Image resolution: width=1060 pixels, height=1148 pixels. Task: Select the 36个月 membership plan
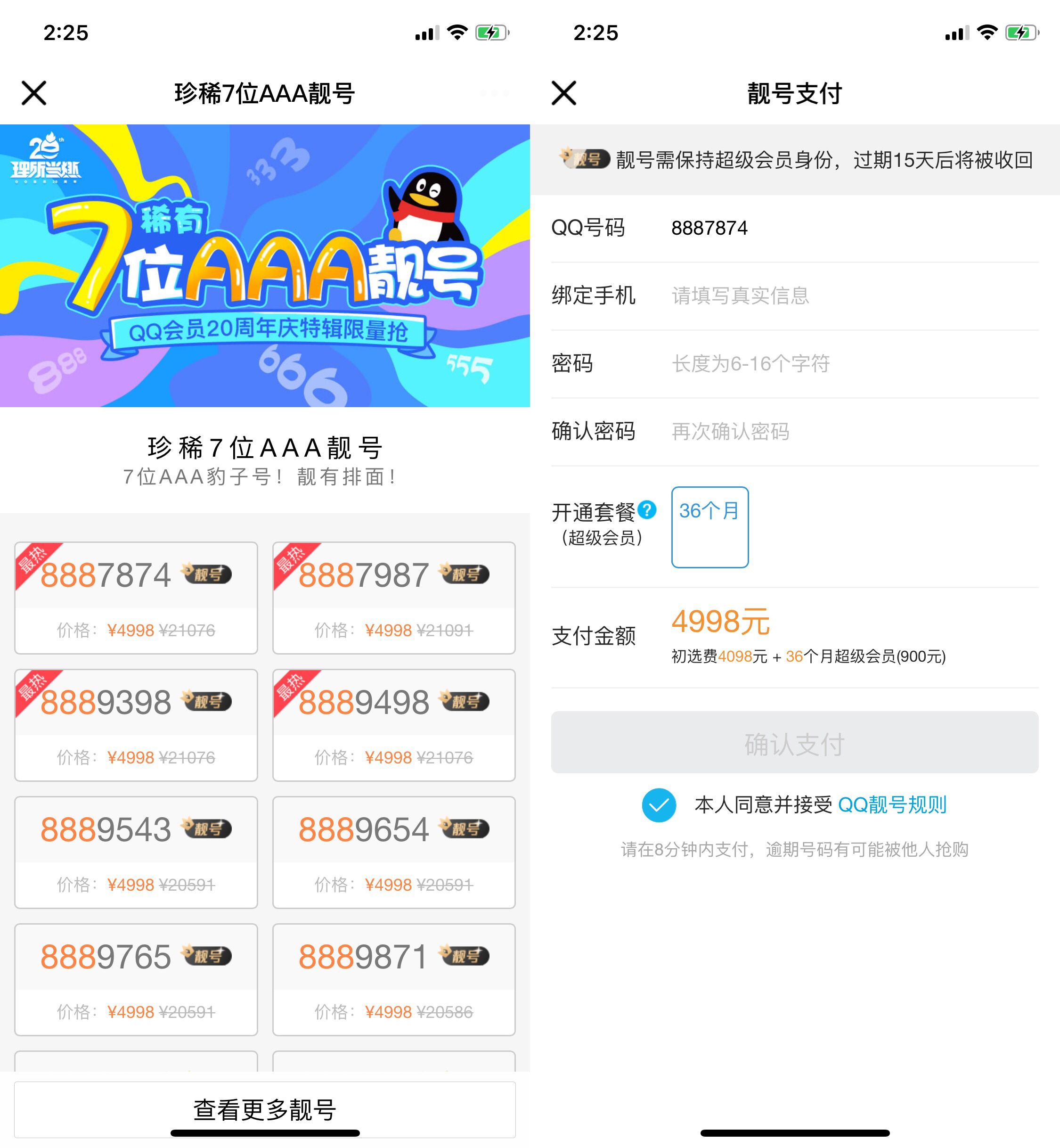coord(709,527)
